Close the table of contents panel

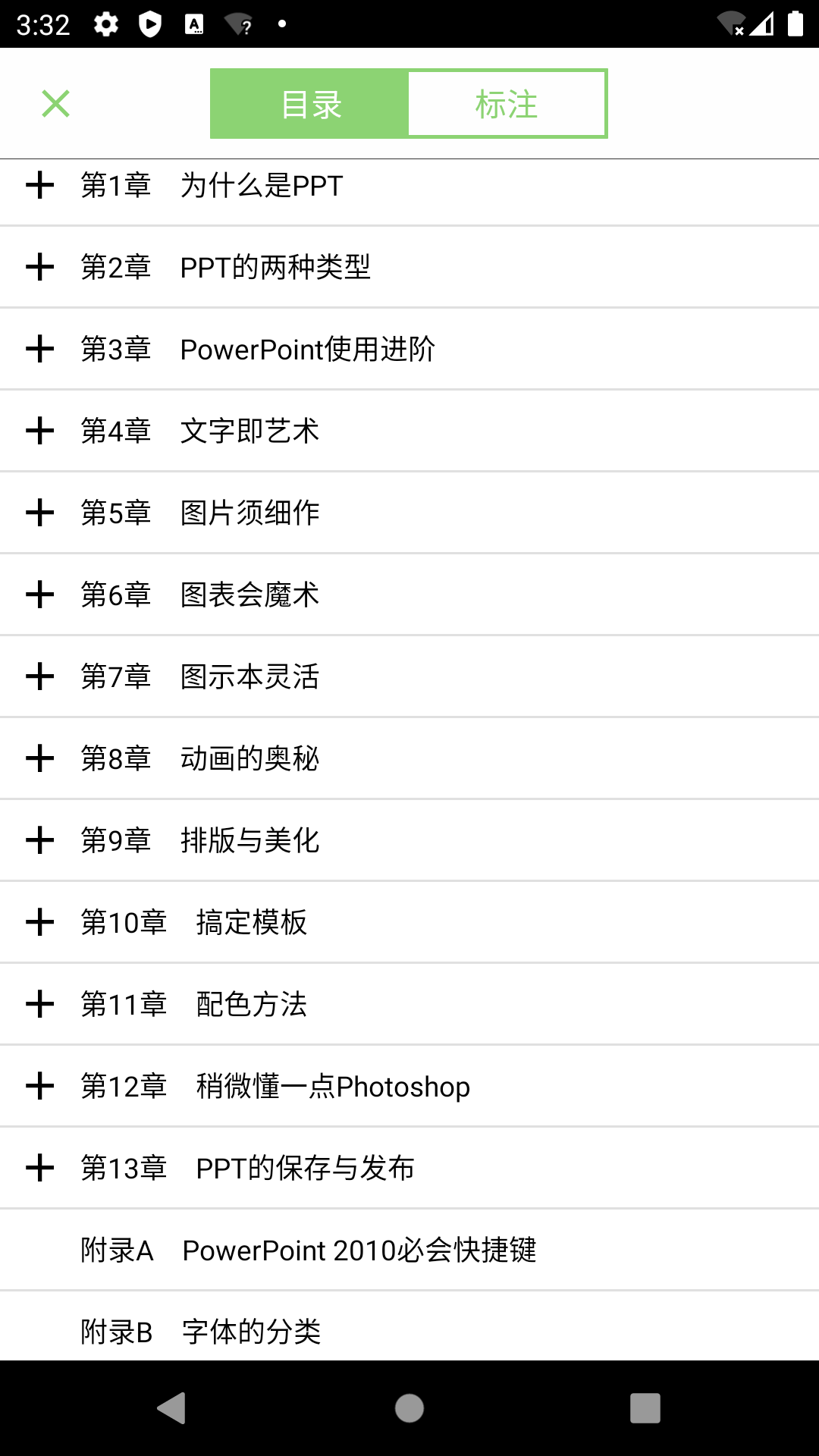coord(55,104)
